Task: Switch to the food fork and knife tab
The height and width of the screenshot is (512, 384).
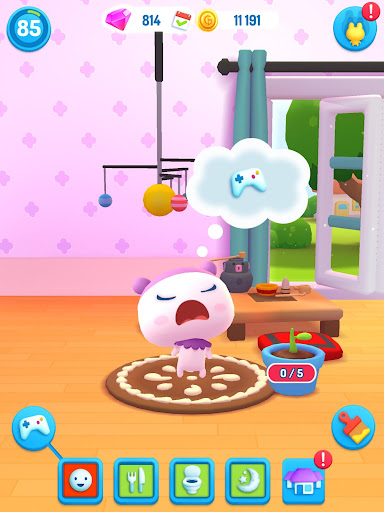Action: click(136, 481)
